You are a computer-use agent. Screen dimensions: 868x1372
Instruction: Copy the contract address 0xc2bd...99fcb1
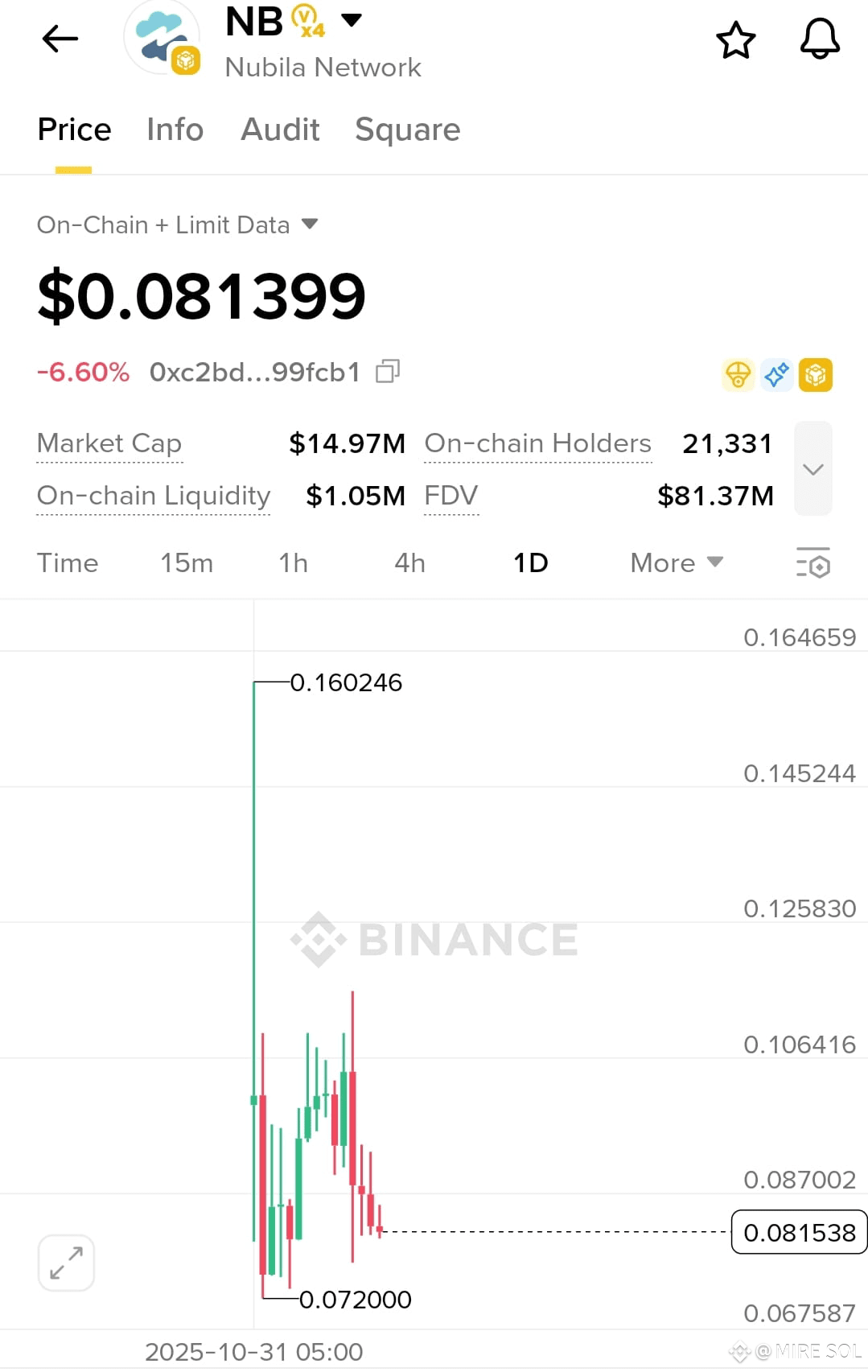[388, 372]
